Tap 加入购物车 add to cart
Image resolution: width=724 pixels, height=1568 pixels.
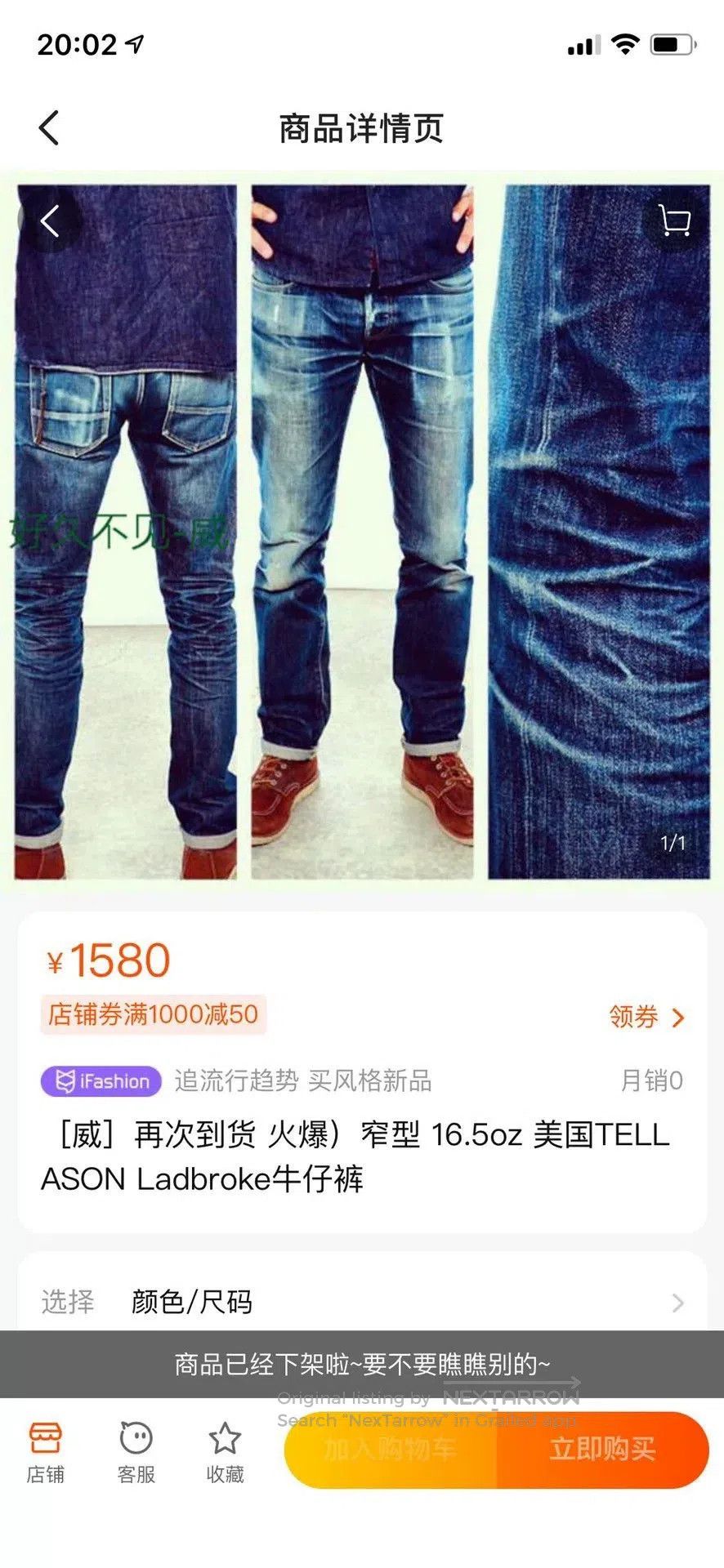[391, 1450]
